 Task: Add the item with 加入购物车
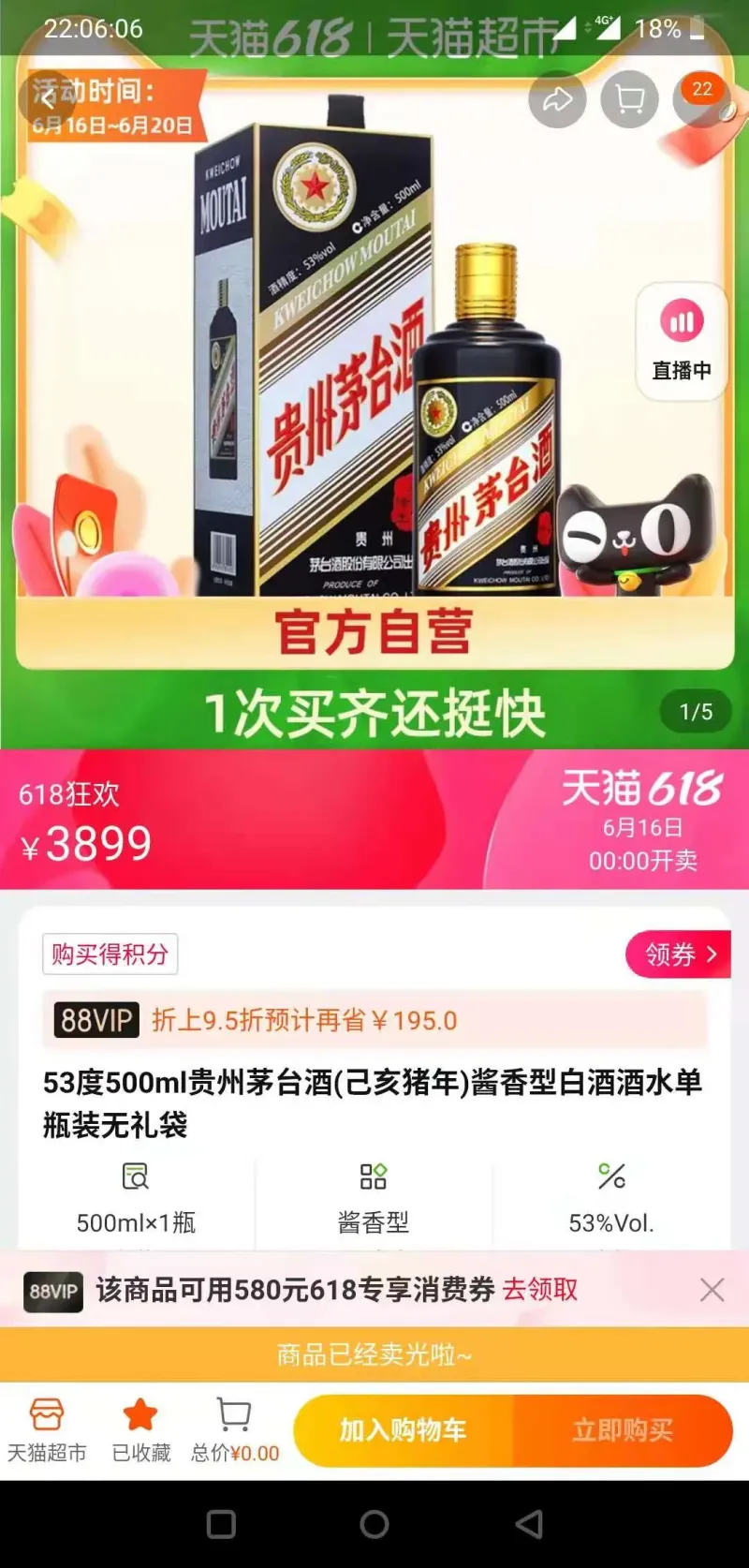click(404, 1430)
